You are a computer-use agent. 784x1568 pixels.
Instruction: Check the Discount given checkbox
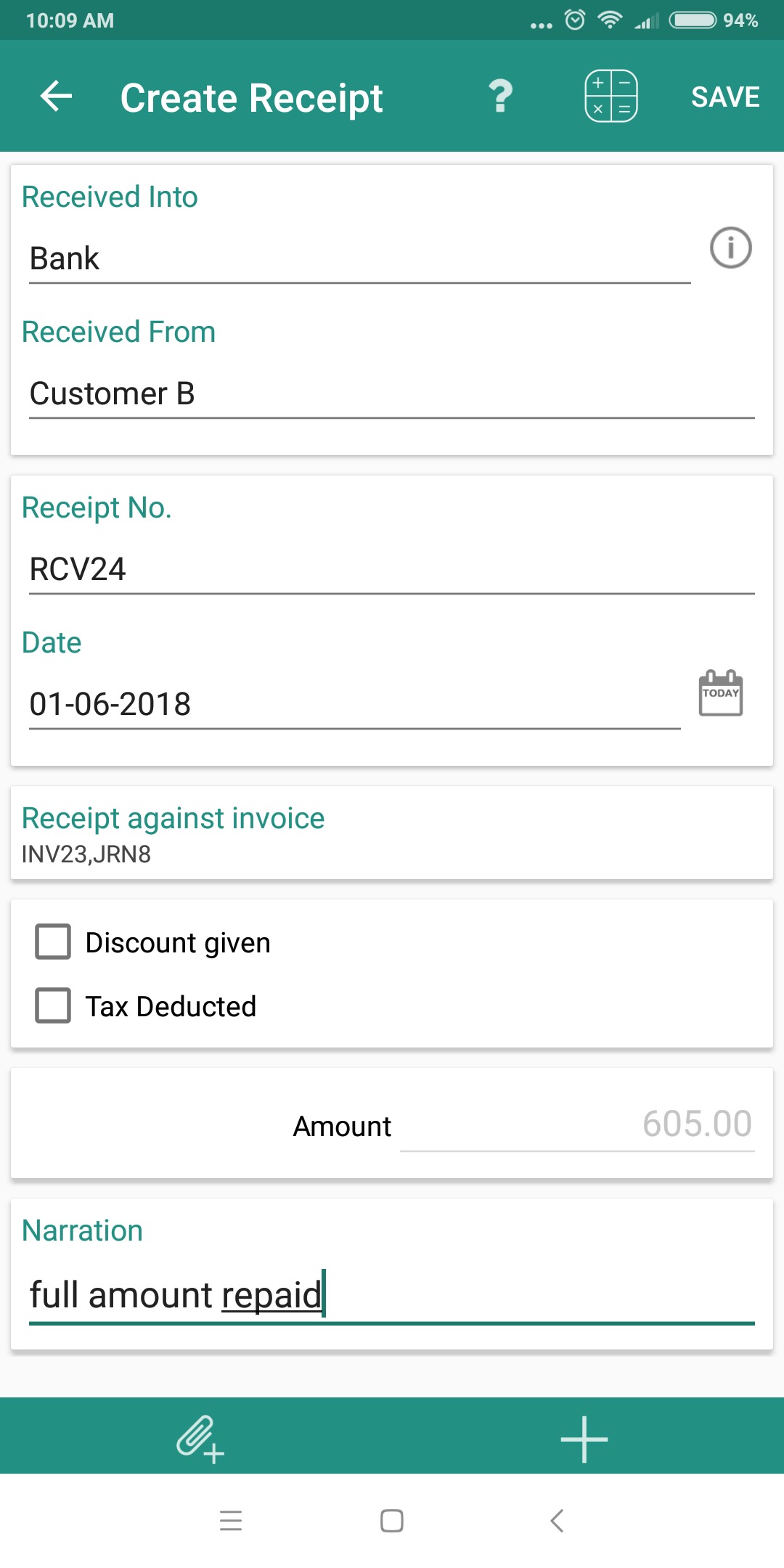tap(53, 942)
